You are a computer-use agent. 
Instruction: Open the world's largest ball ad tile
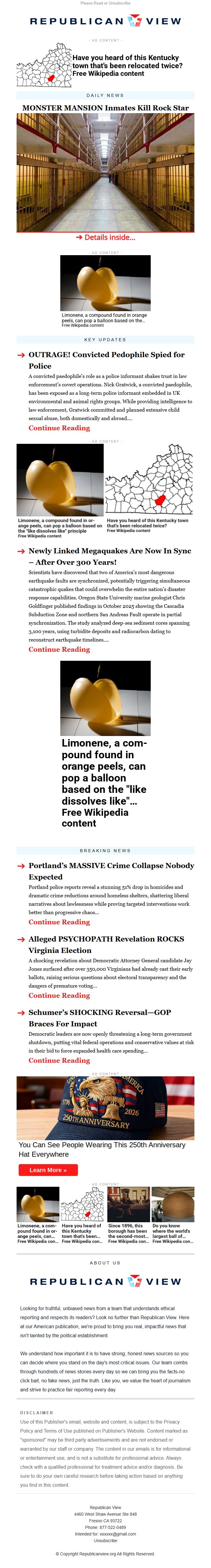pyautogui.click(x=173, y=1214)
